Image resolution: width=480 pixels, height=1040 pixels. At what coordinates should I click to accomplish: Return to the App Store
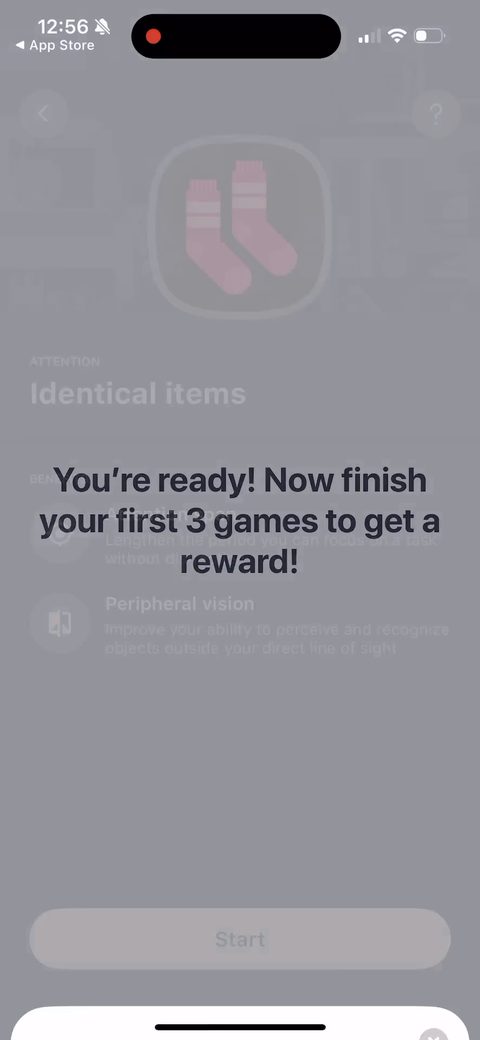55,45
